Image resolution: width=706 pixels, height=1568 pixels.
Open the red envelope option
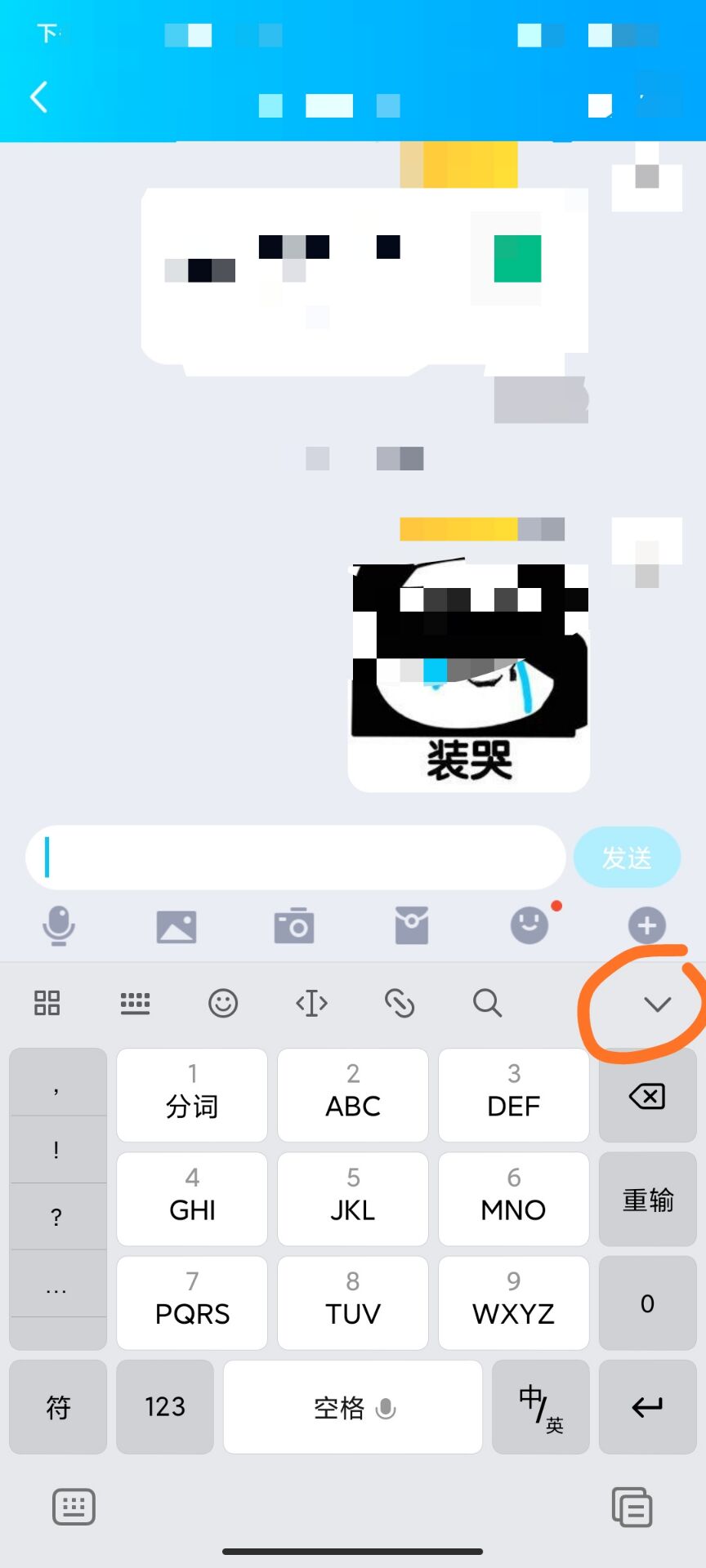[412, 926]
